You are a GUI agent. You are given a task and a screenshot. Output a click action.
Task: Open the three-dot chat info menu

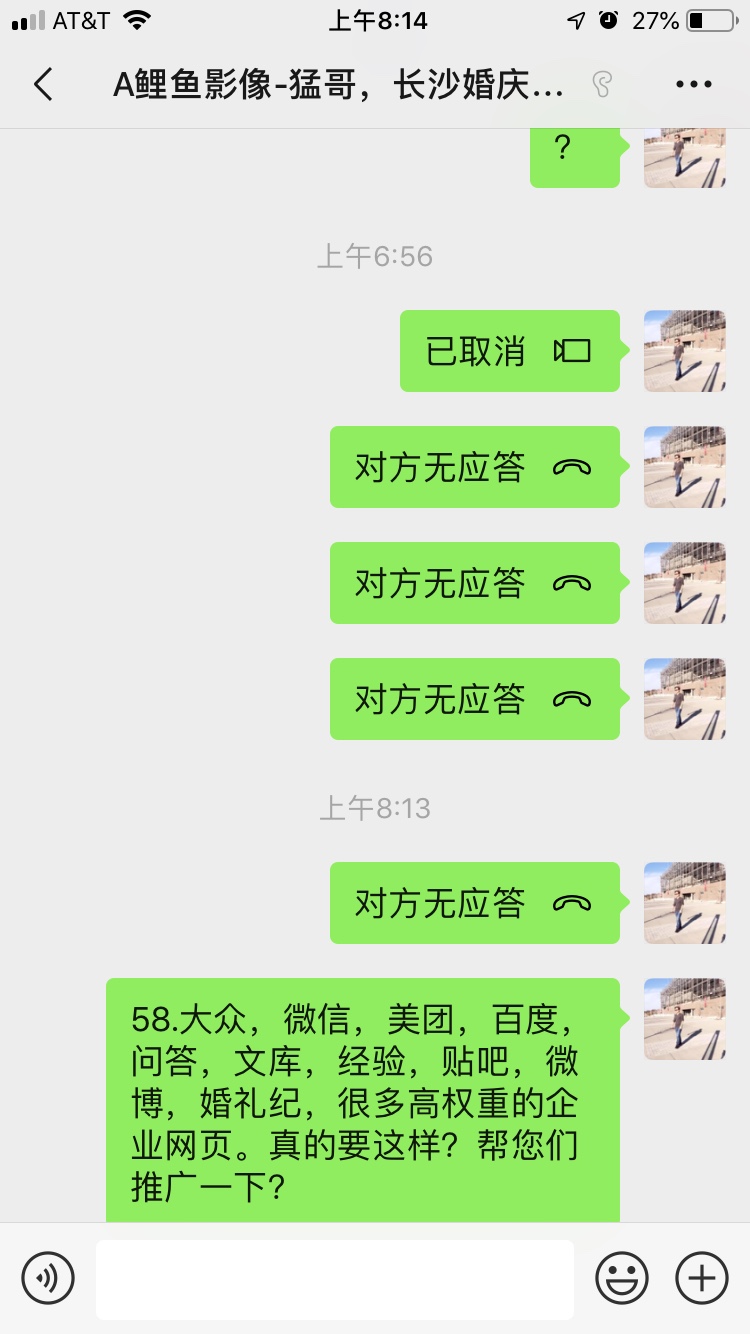[x=693, y=85]
